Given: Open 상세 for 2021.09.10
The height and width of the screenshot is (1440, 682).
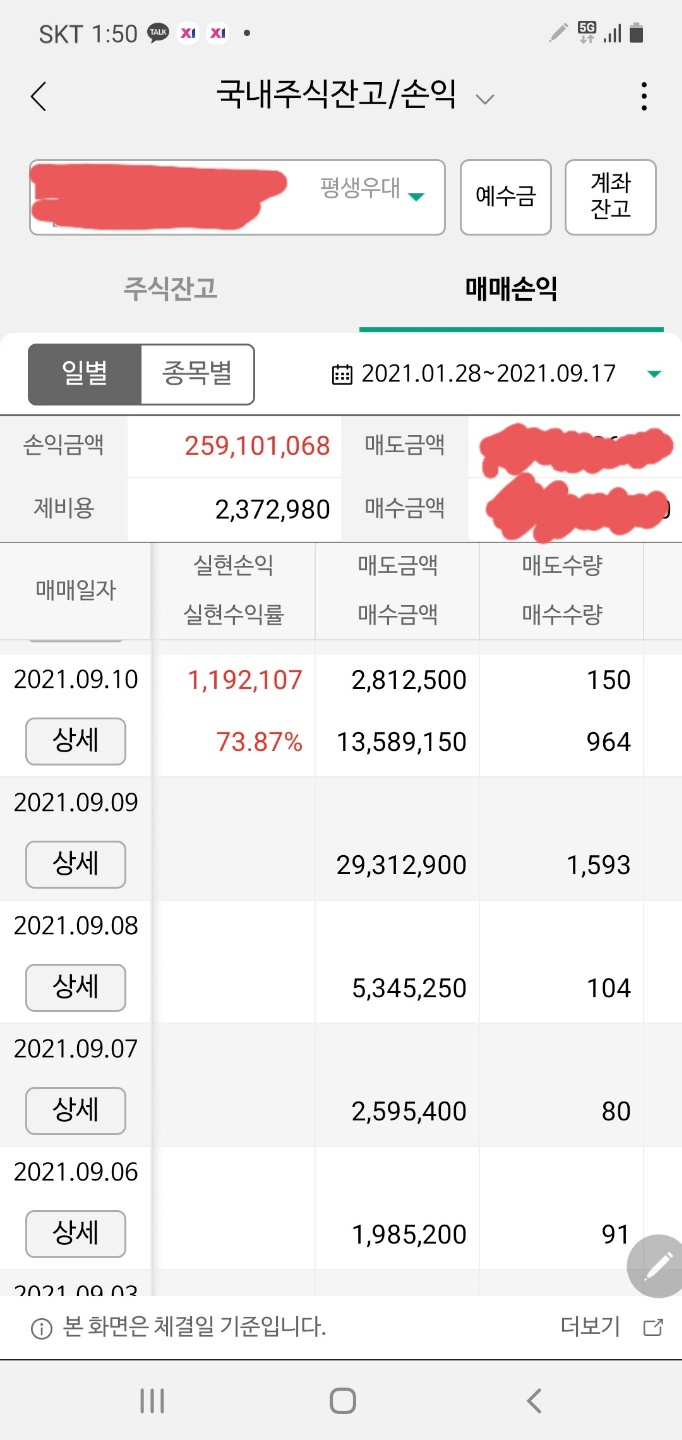Looking at the screenshot, I should point(75,741).
